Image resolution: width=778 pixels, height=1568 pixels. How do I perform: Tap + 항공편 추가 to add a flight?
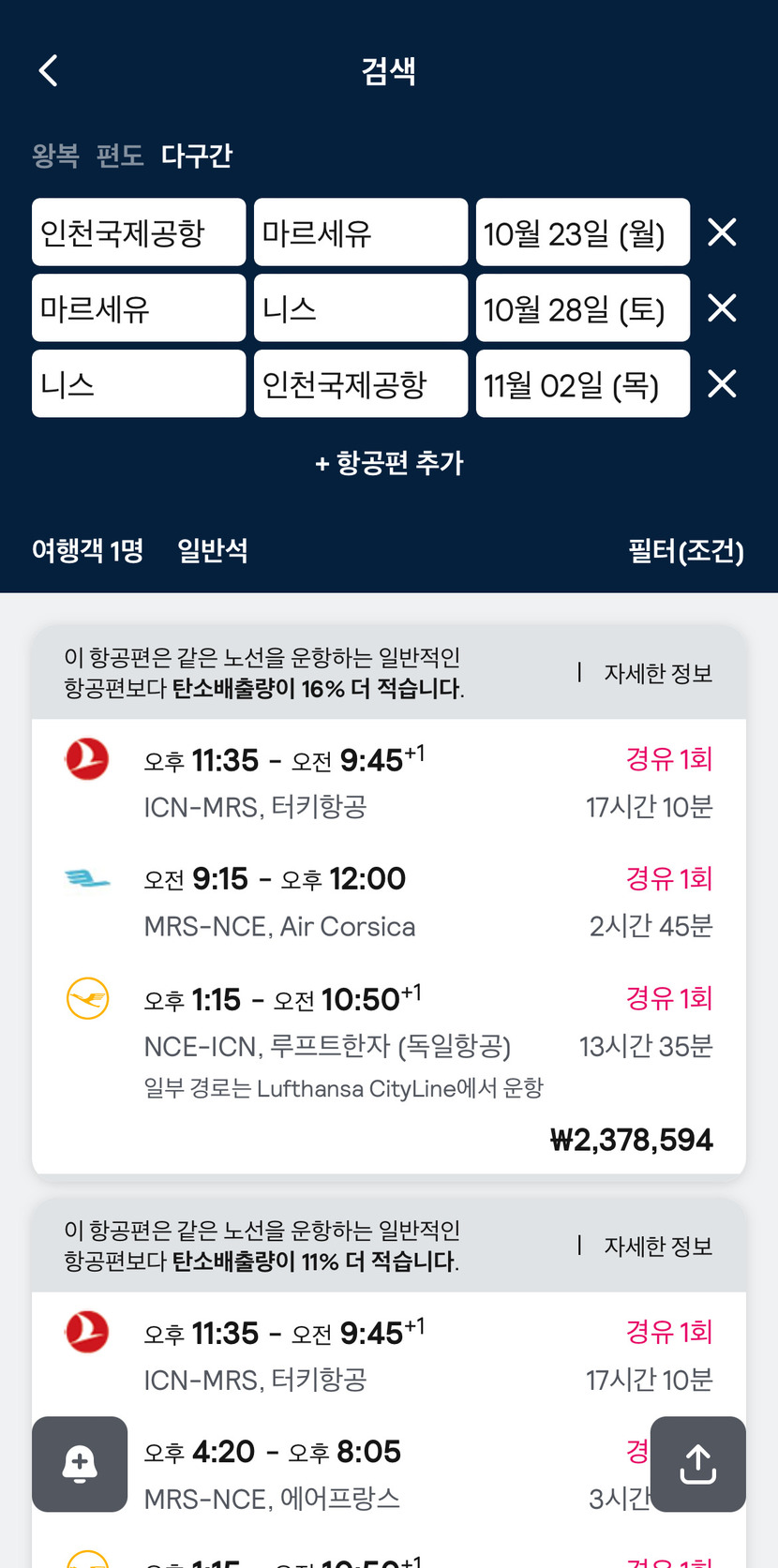[389, 463]
